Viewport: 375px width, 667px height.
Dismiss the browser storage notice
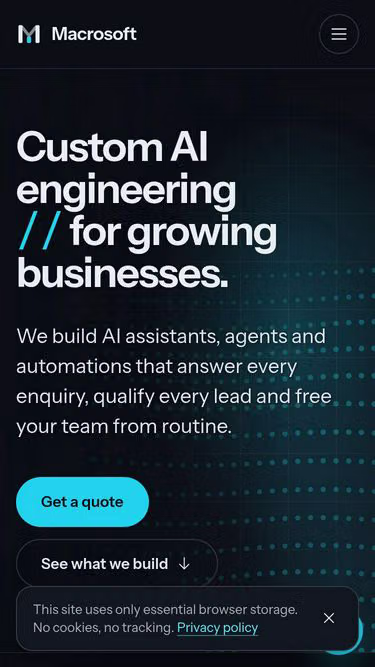point(329,618)
